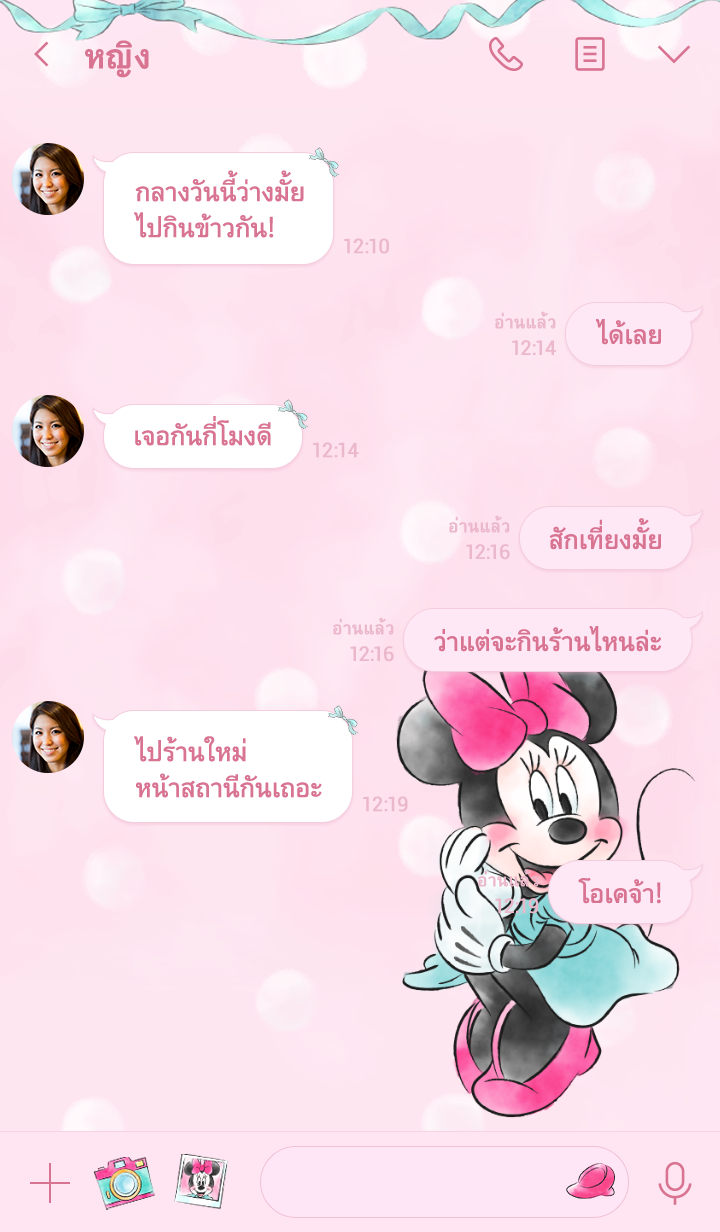720x1232 pixels.
Task: Open sender avatar next to เจอกันกี่โมงดี
Action: [48, 431]
